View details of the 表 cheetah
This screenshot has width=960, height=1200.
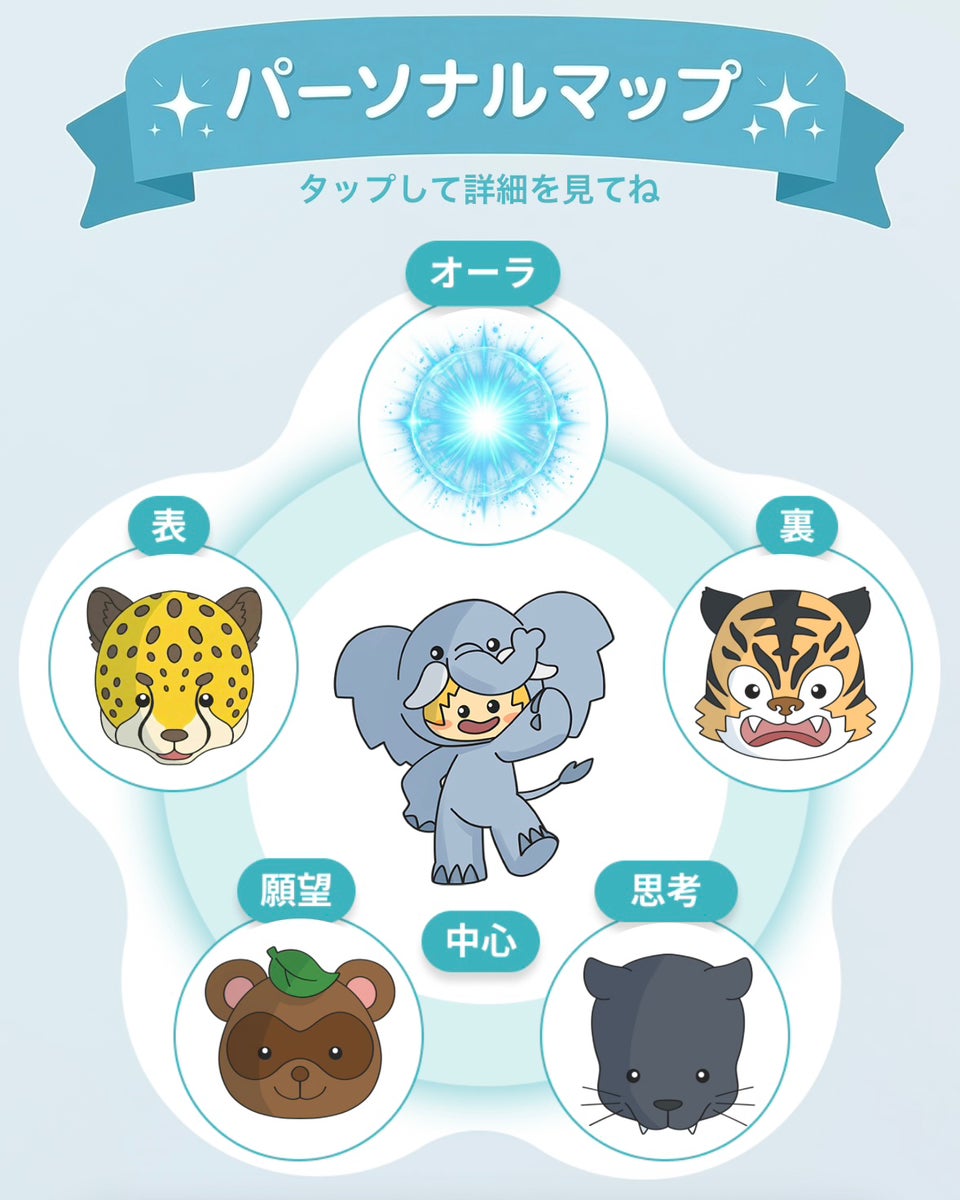(x=173, y=667)
